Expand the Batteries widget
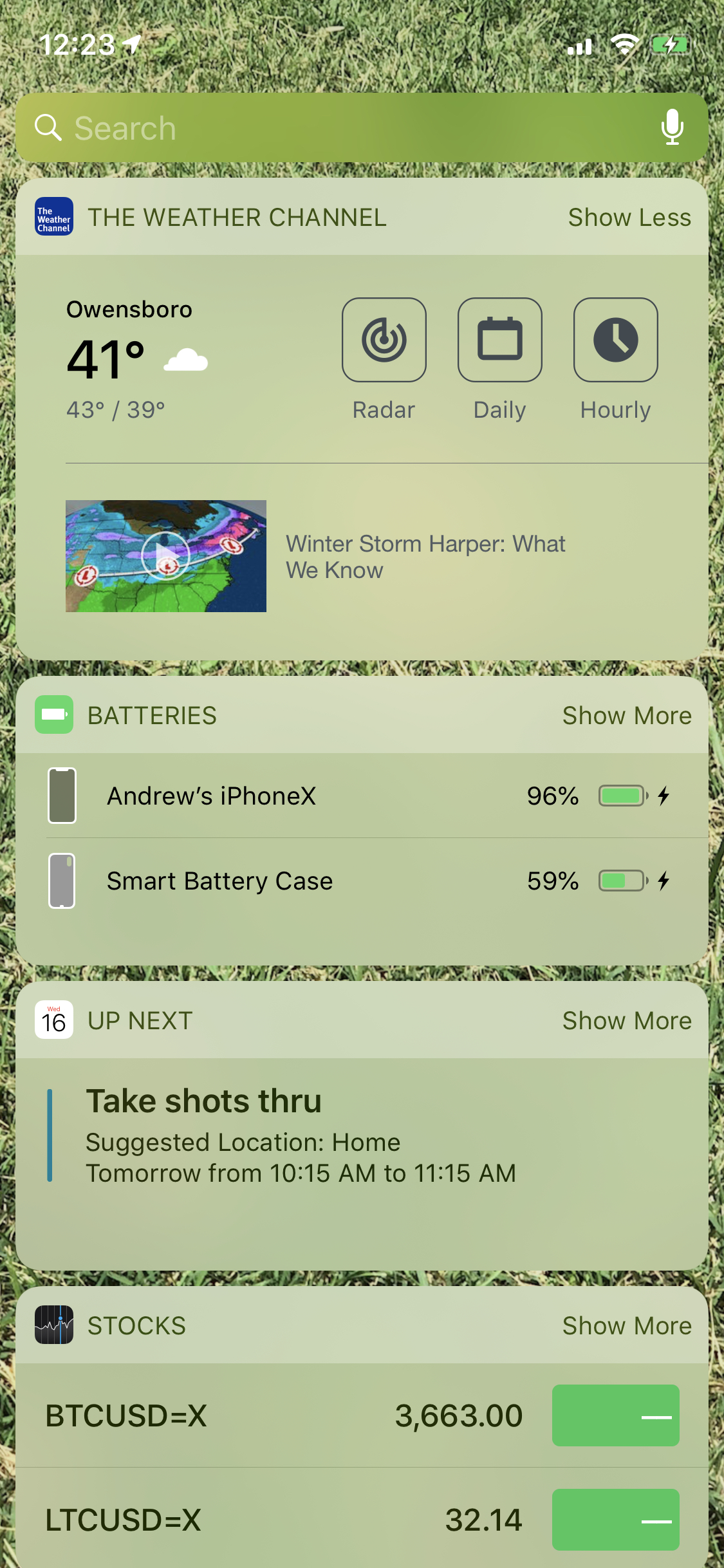Viewport: 724px width, 1568px height. click(x=627, y=716)
